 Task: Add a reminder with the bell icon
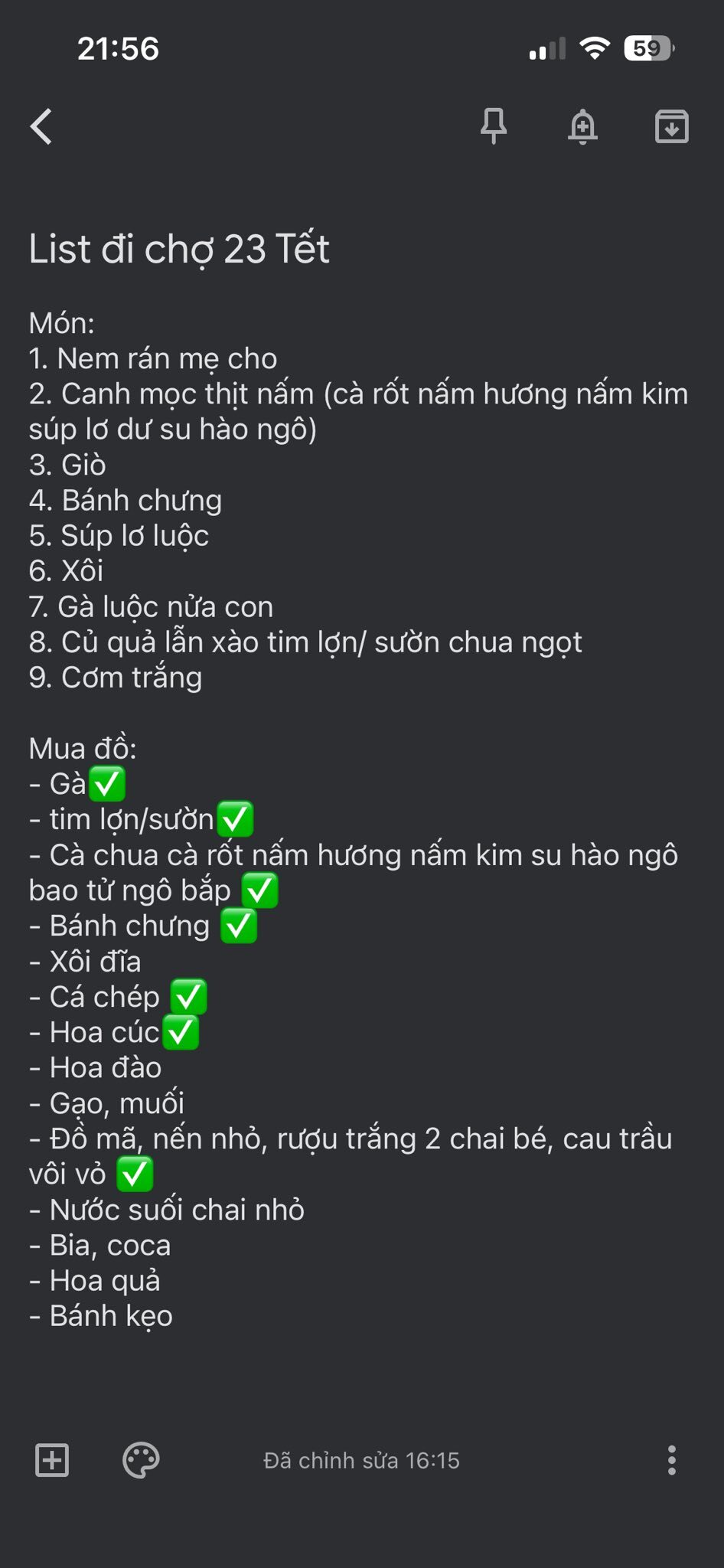pyautogui.click(x=582, y=126)
